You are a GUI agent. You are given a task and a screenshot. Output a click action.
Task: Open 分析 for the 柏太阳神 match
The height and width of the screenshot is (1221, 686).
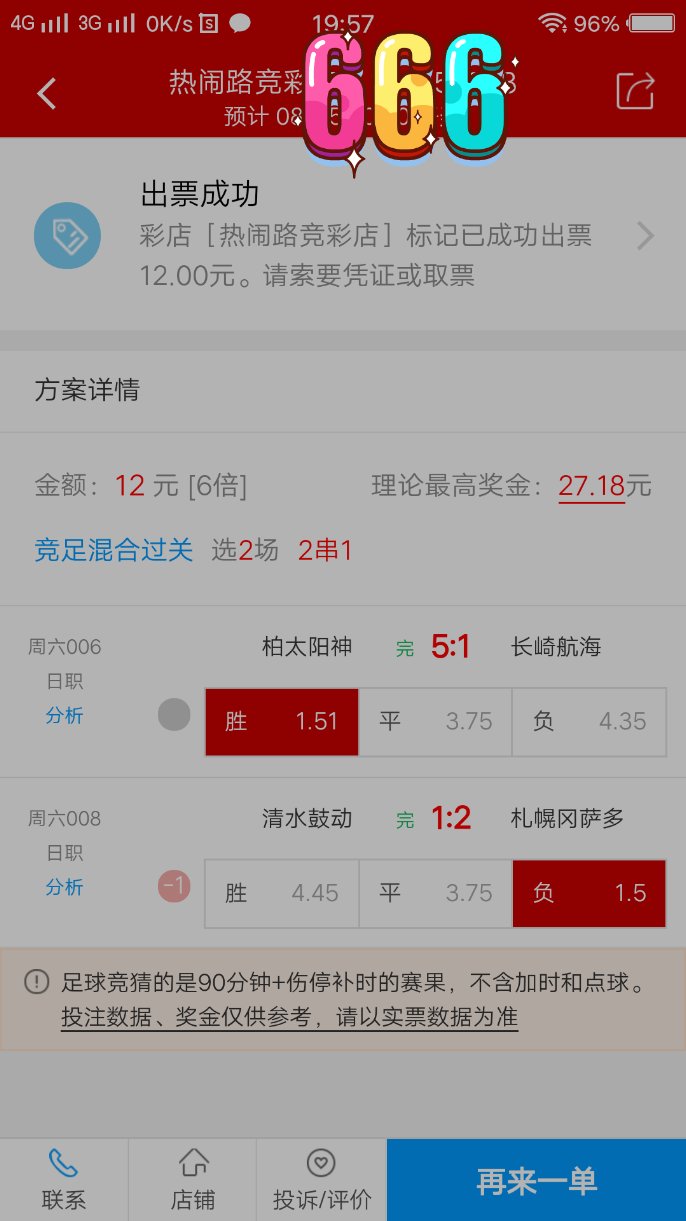[64, 716]
